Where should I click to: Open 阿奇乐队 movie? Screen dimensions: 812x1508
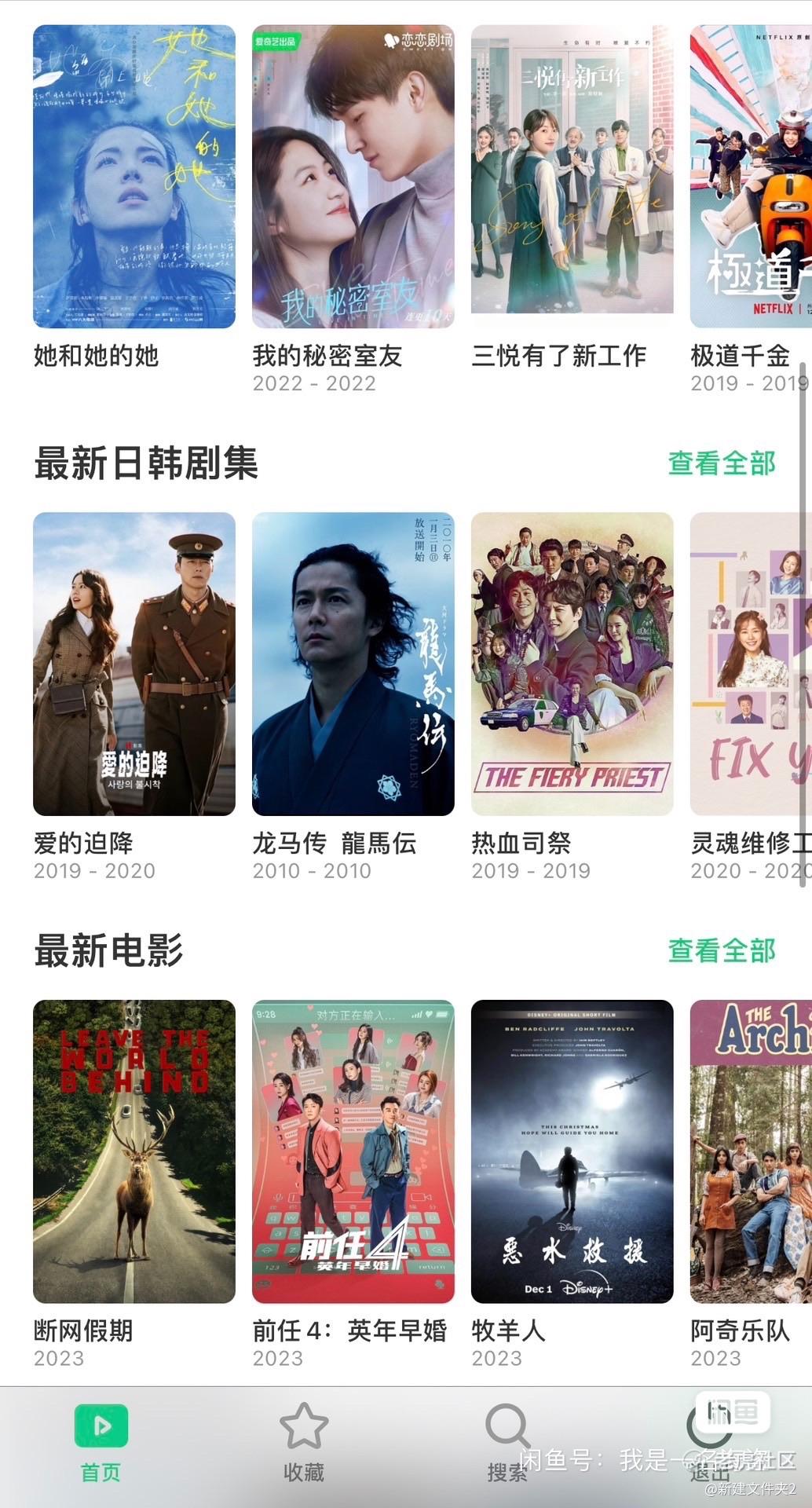click(750, 1151)
